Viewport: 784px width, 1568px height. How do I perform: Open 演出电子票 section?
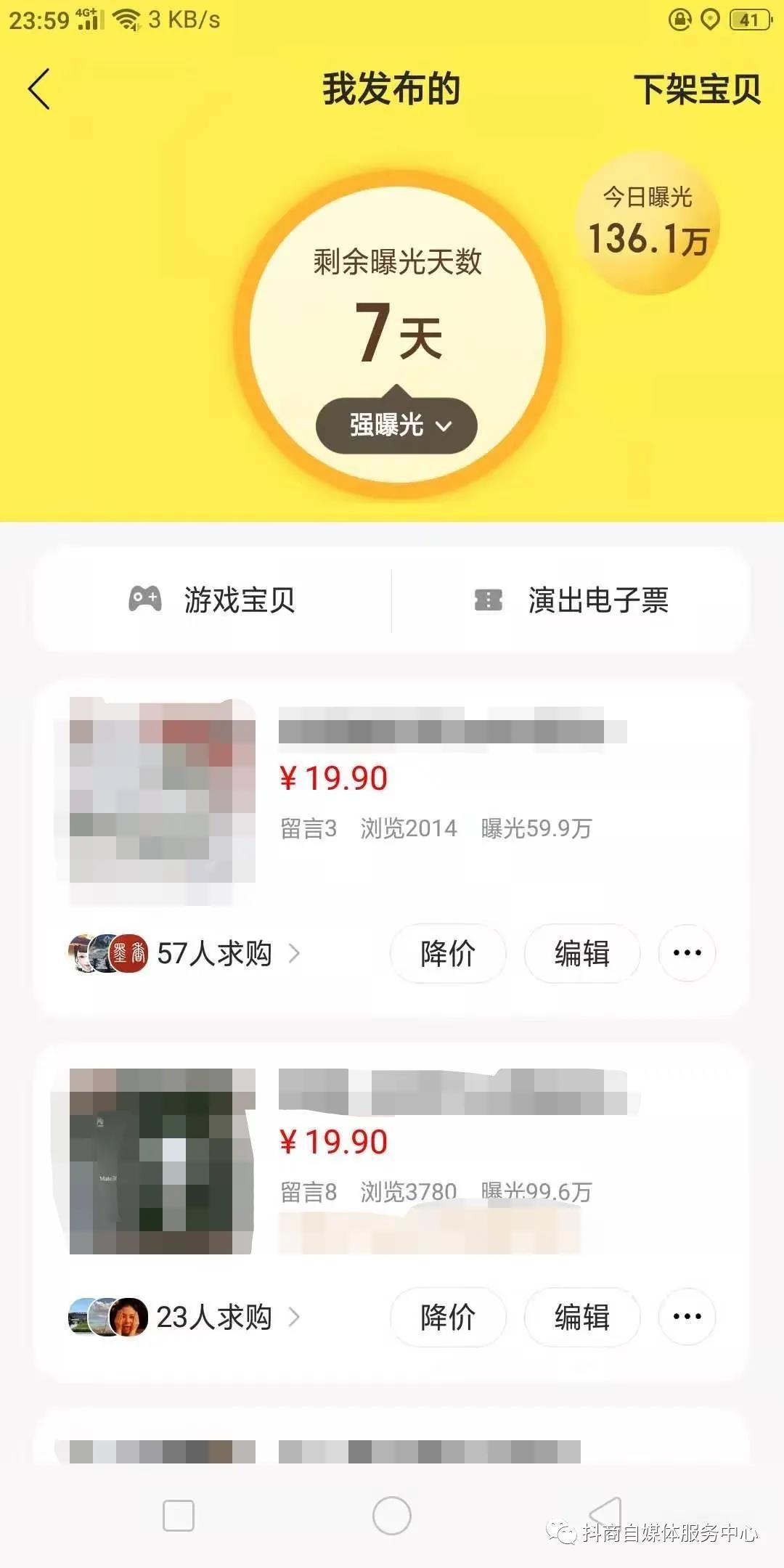point(571,600)
